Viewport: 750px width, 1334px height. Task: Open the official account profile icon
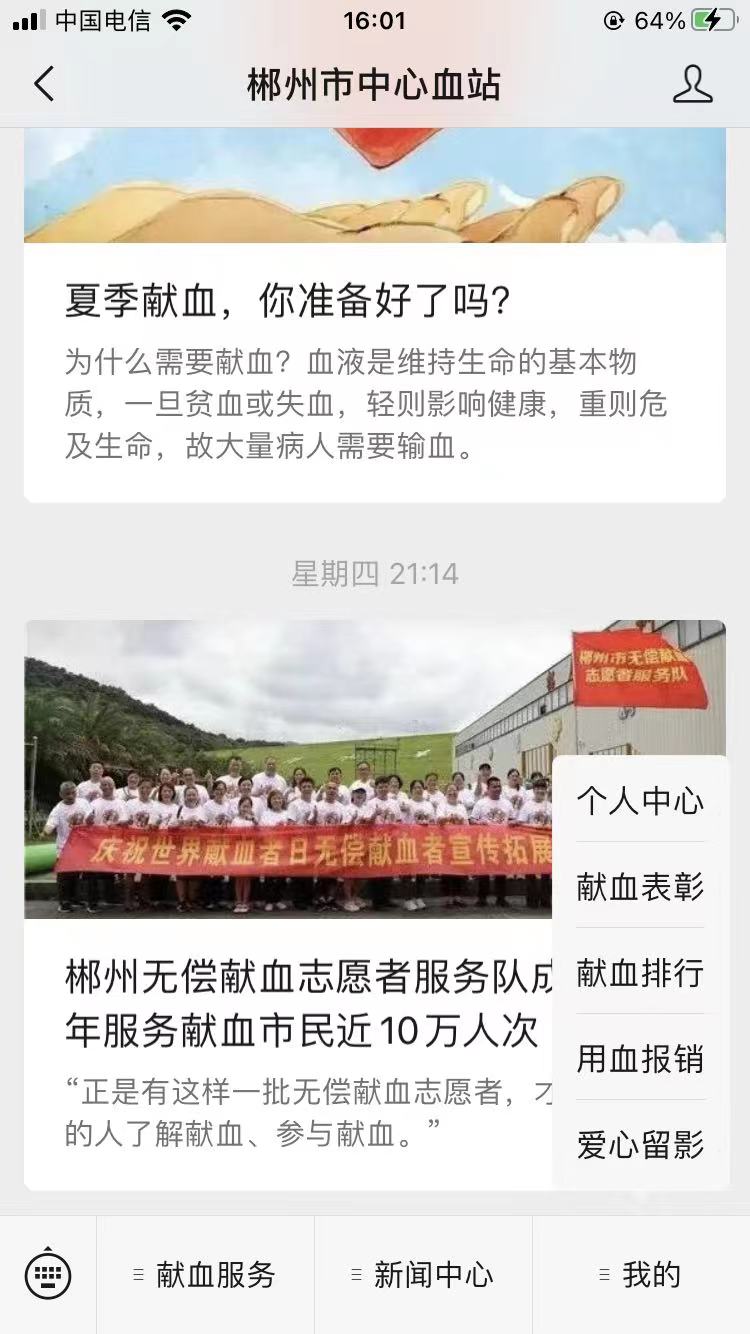(x=692, y=84)
